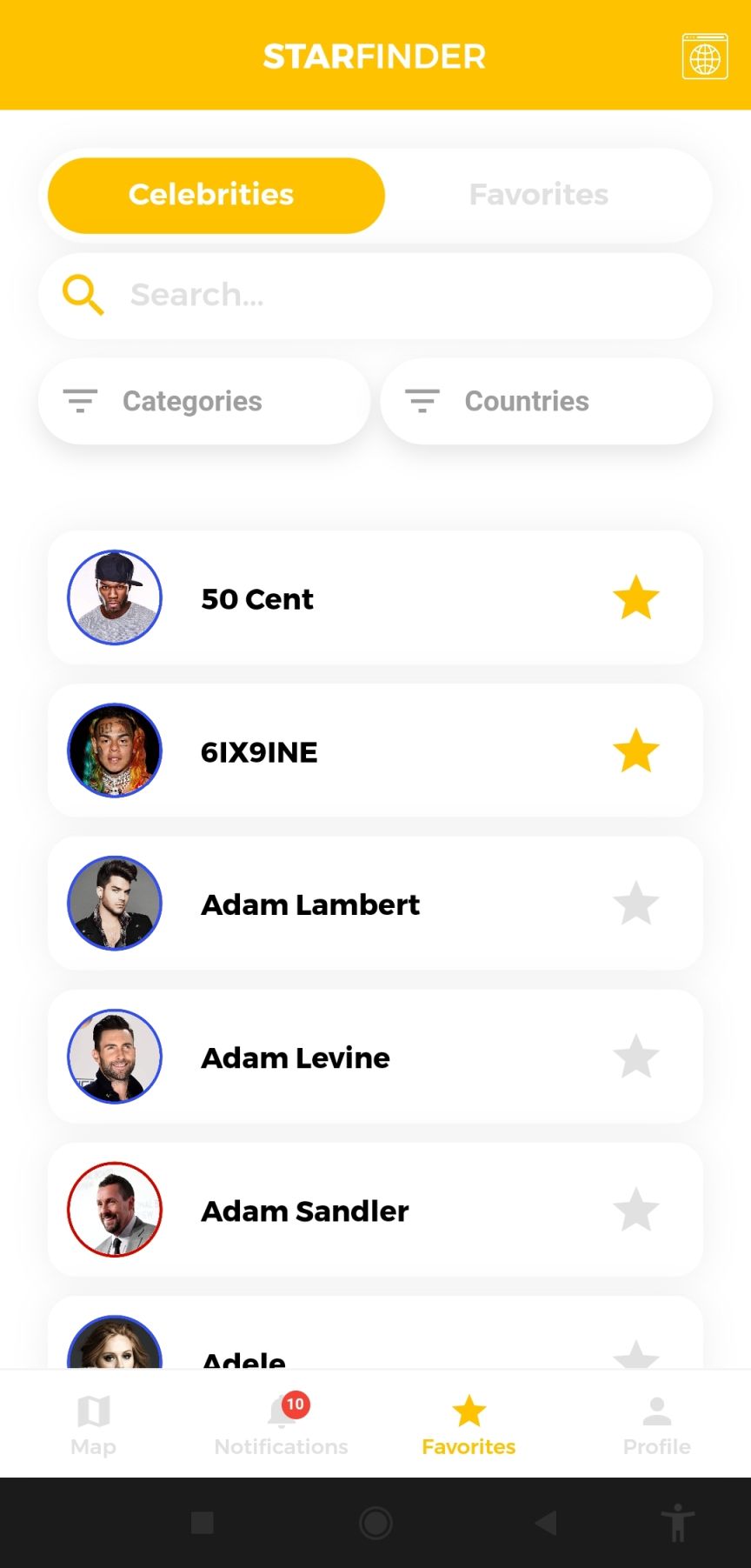
Task: Open the Adam Levine entry
Action: point(375,1058)
